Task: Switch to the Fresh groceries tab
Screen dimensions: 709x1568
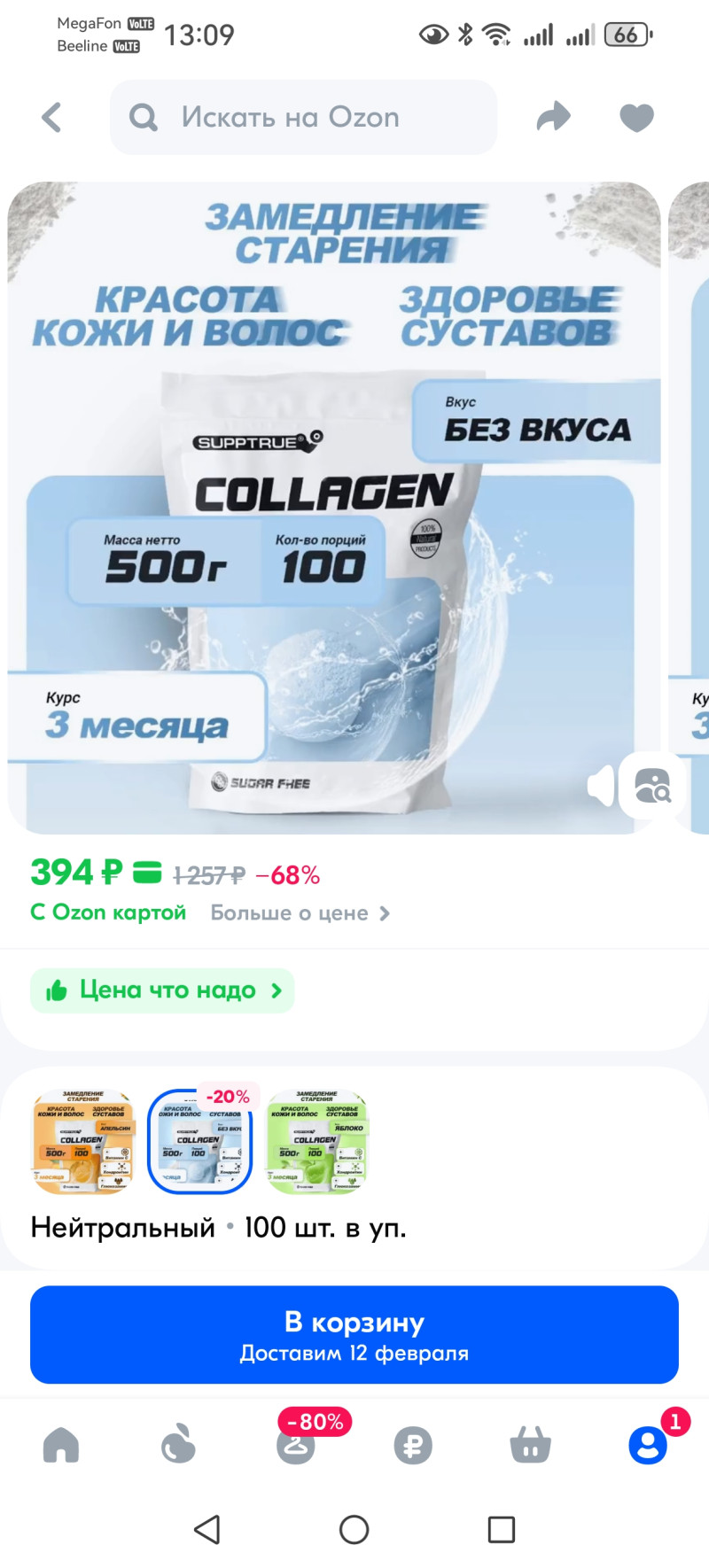Action: pyautogui.click(x=178, y=1445)
